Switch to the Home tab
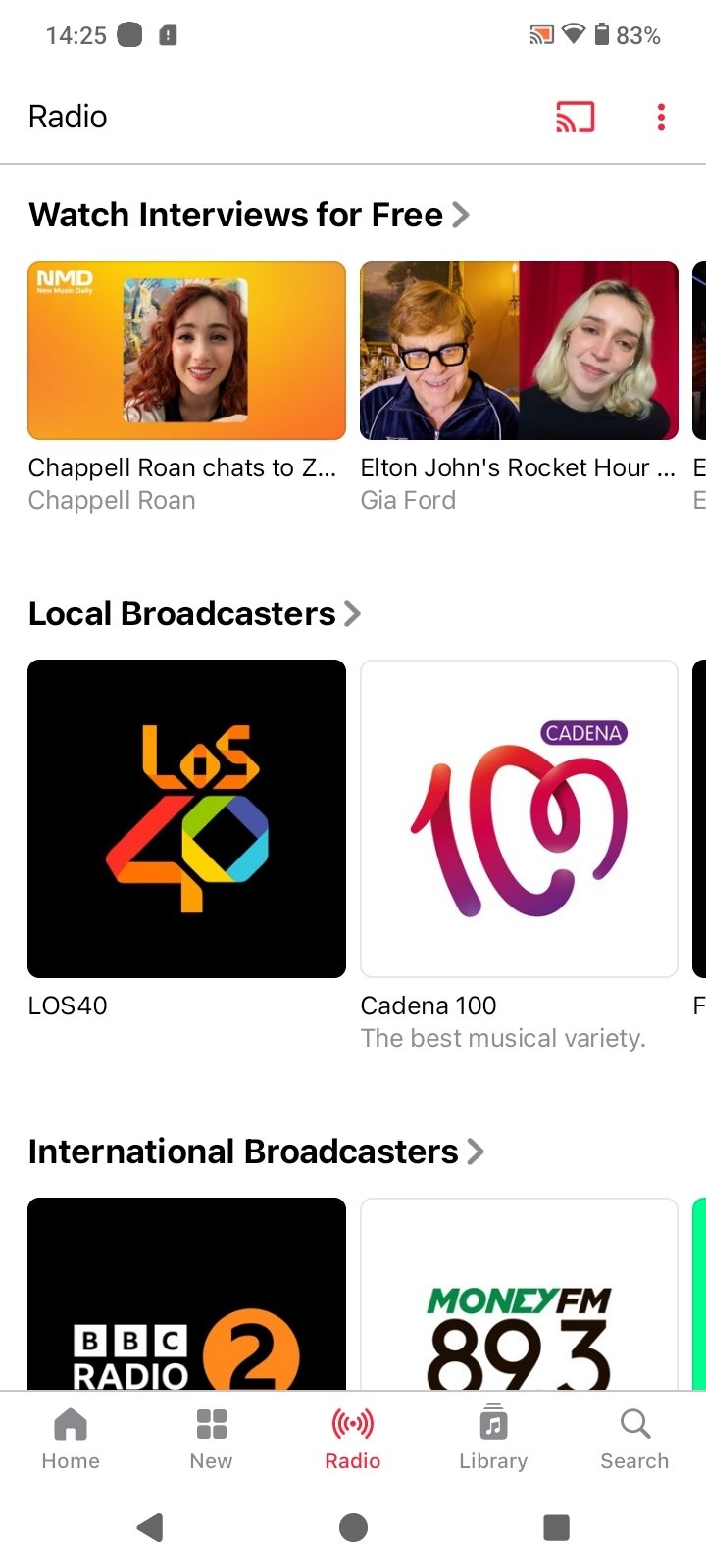This screenshot has width=706, height=1568. pyautogui.click(x=71, y=1439)
